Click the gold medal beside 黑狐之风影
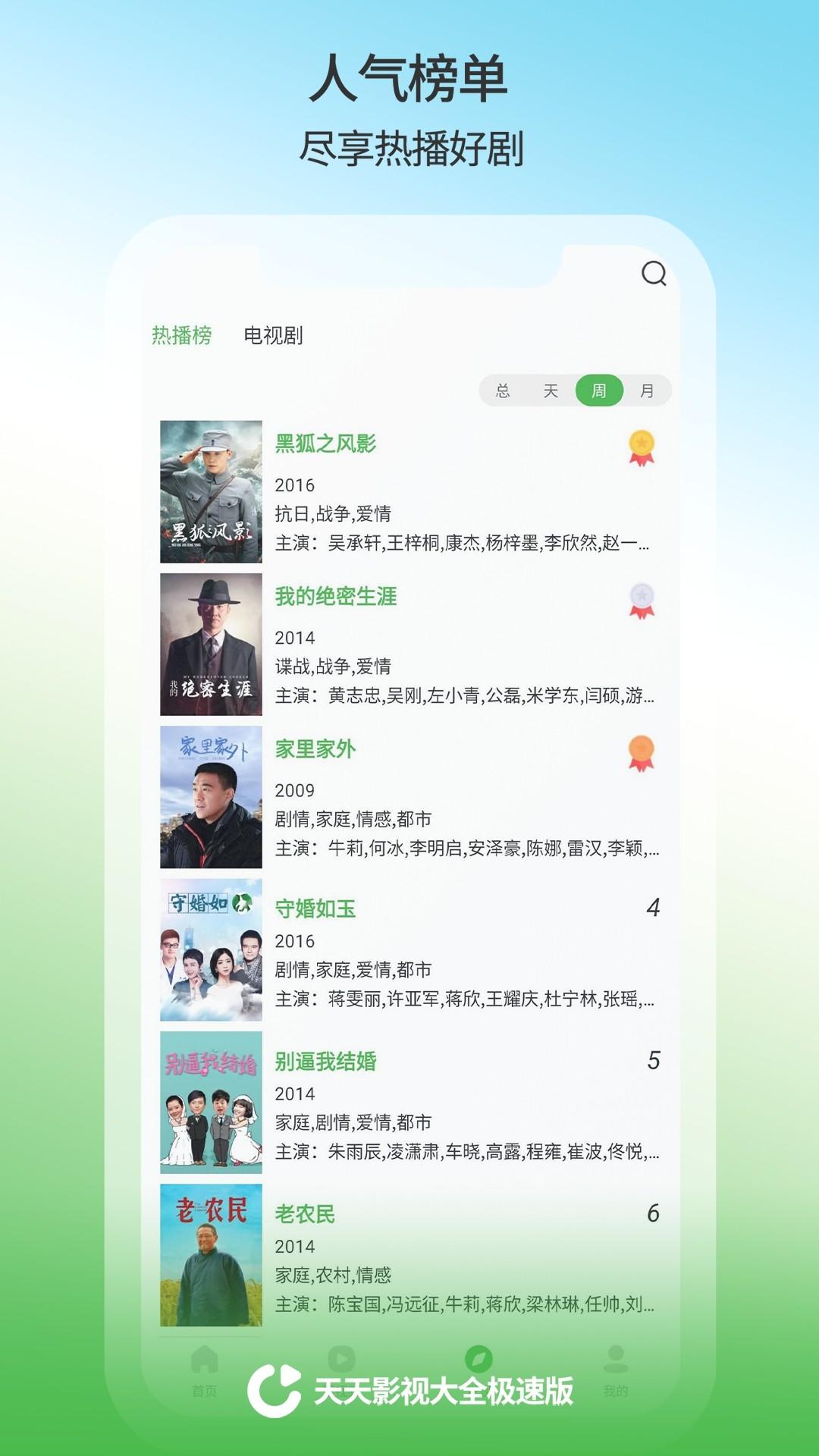This screenshot has height=1456, width=819. point(641,449)
